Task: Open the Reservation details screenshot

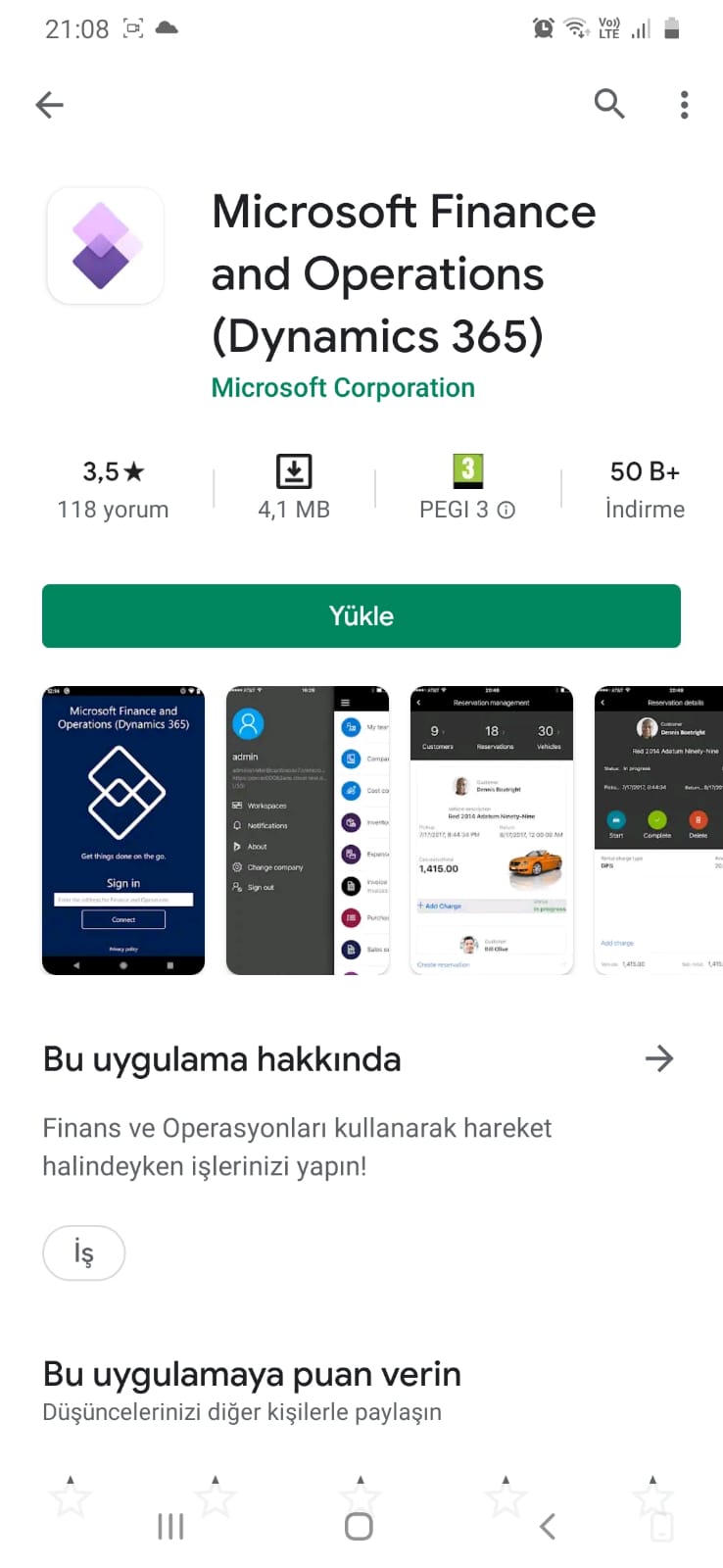Action: [659, 830]
